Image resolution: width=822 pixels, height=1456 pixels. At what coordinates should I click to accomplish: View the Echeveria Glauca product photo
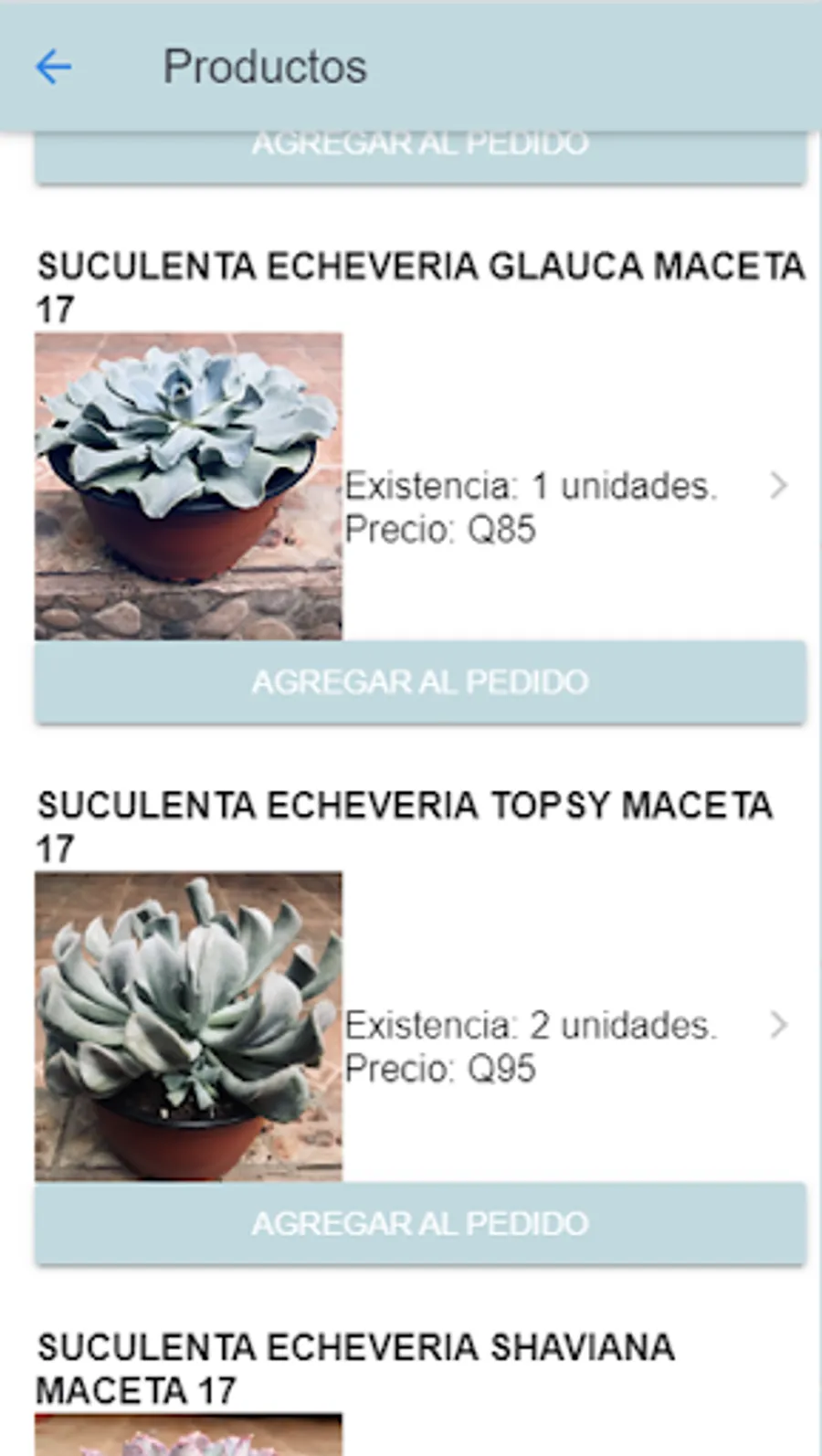pos(189,486)
